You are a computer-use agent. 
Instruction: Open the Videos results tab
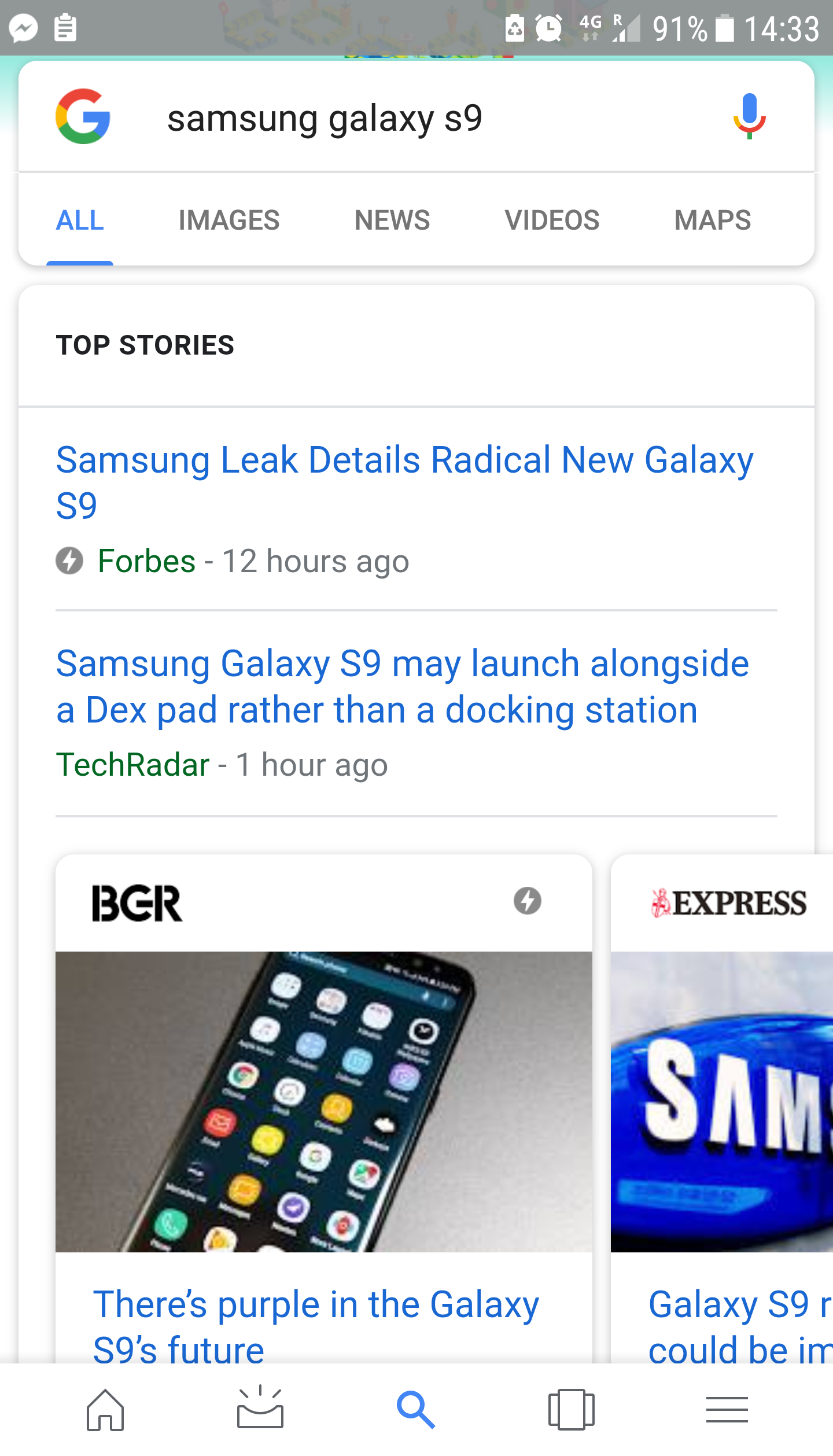(x=552, y=220)
